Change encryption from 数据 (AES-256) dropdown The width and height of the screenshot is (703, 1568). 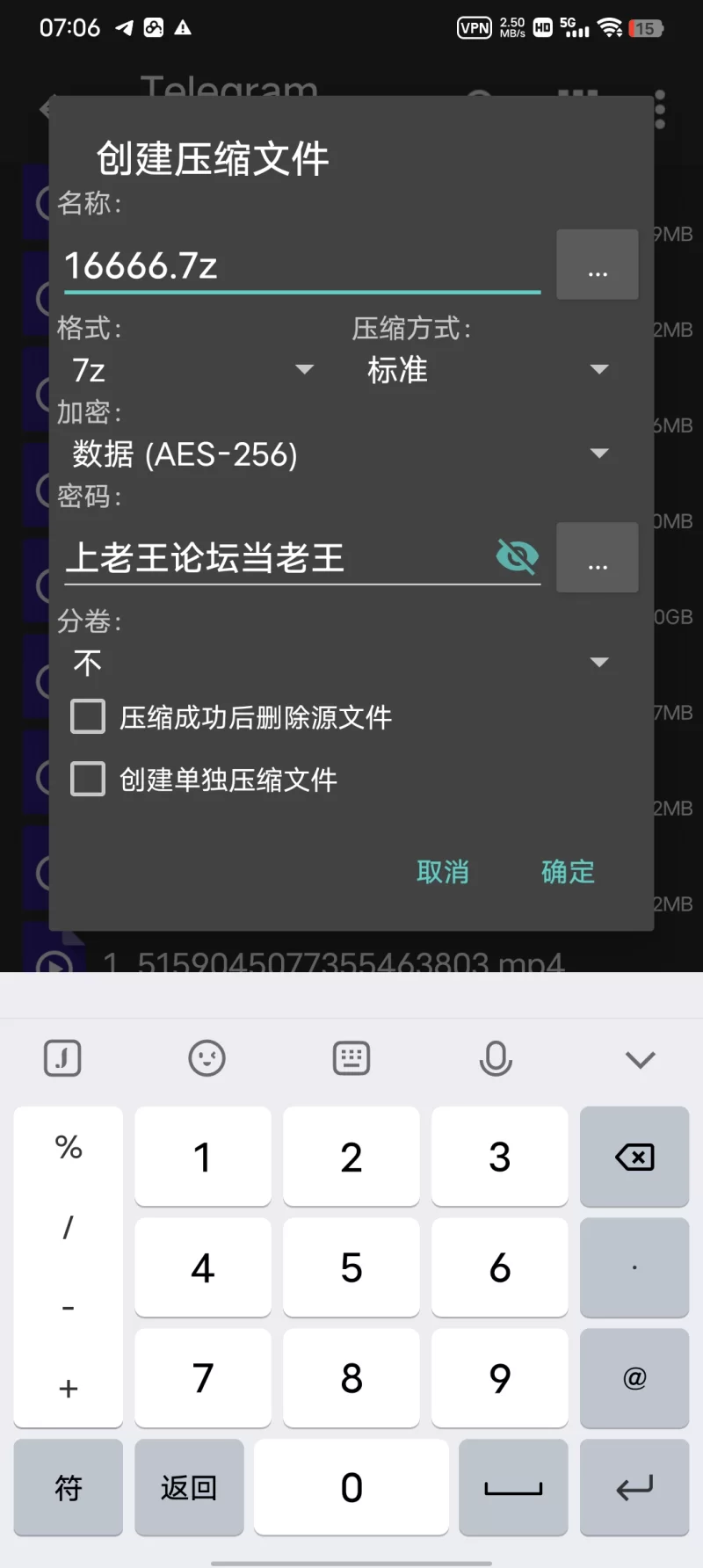pos(340,454)
